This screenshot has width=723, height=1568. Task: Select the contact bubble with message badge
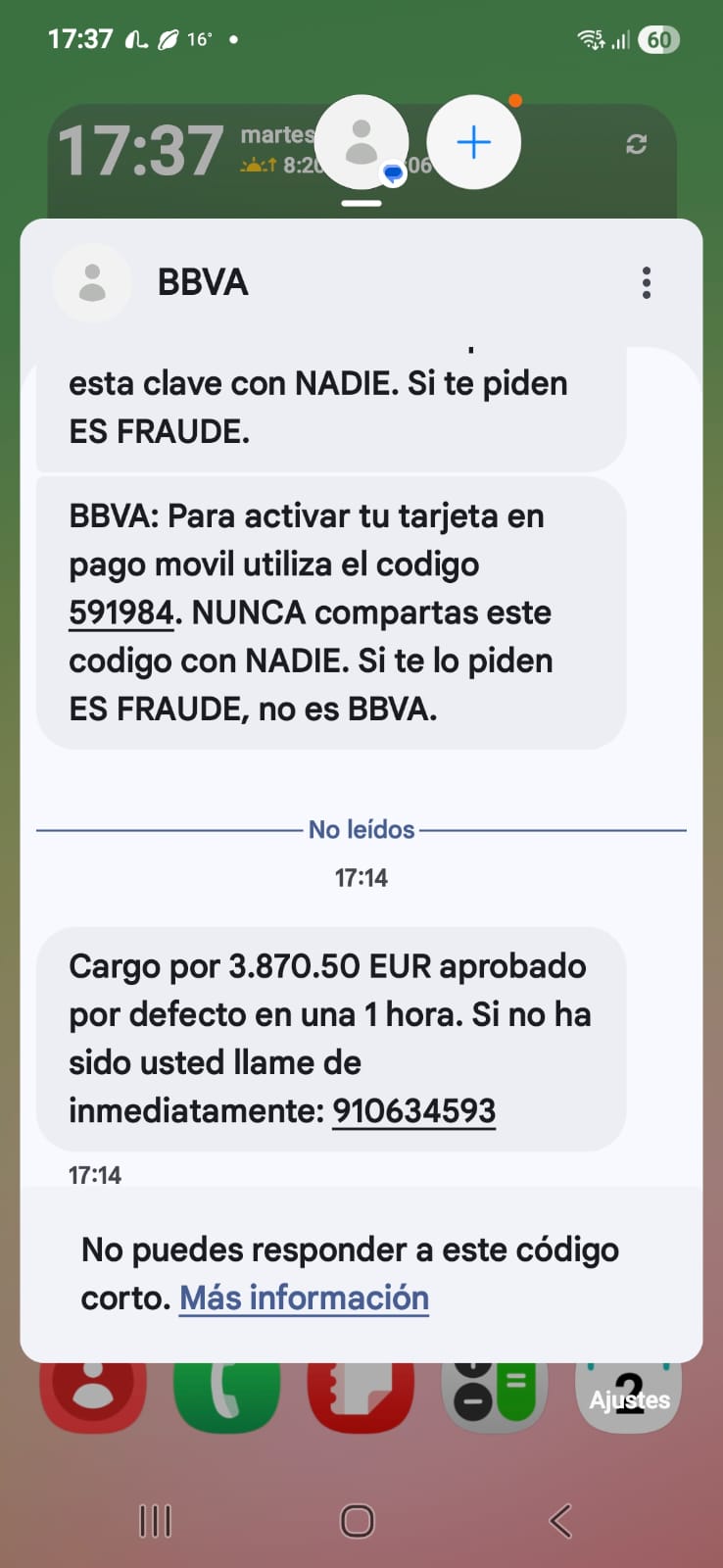(361, 143)
